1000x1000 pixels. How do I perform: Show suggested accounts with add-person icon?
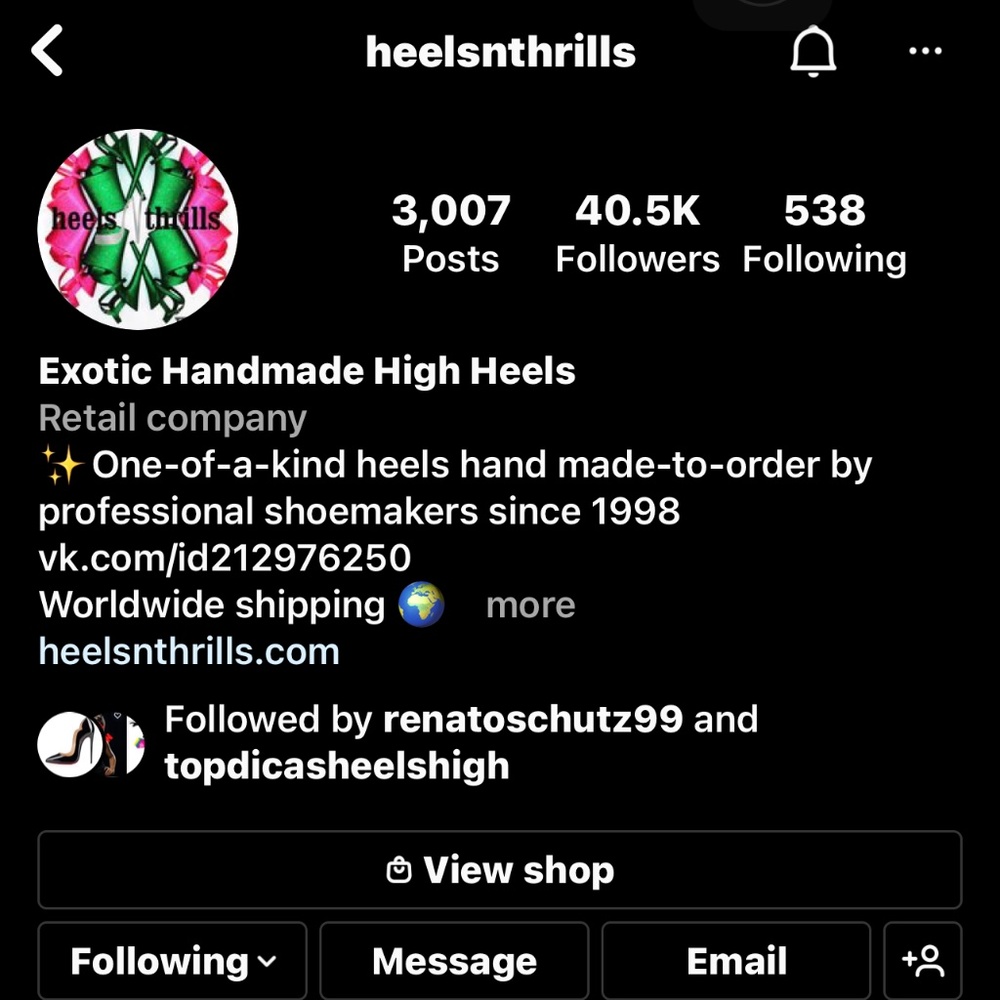pyautogui.click(x=922, y=961)
